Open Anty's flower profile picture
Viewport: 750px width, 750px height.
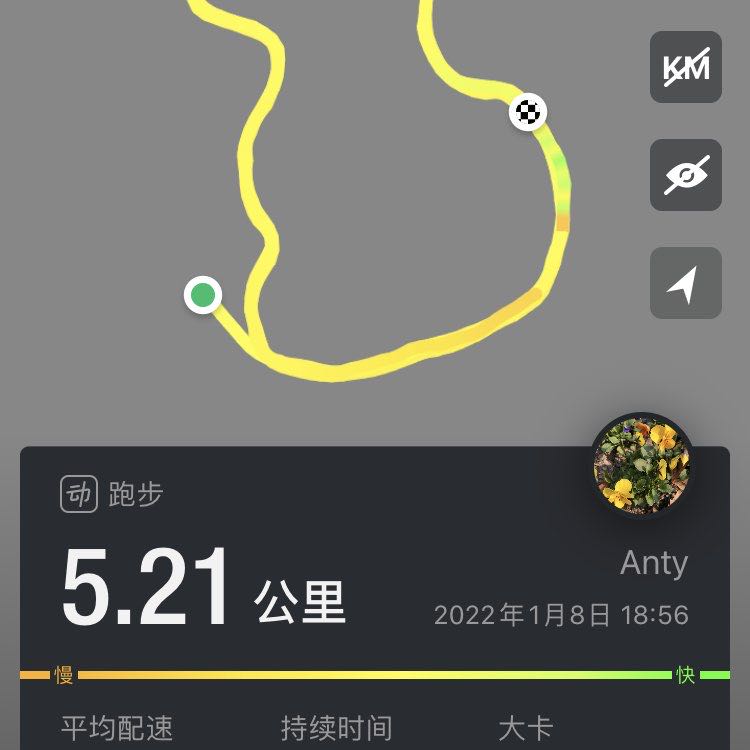(642, 464)
